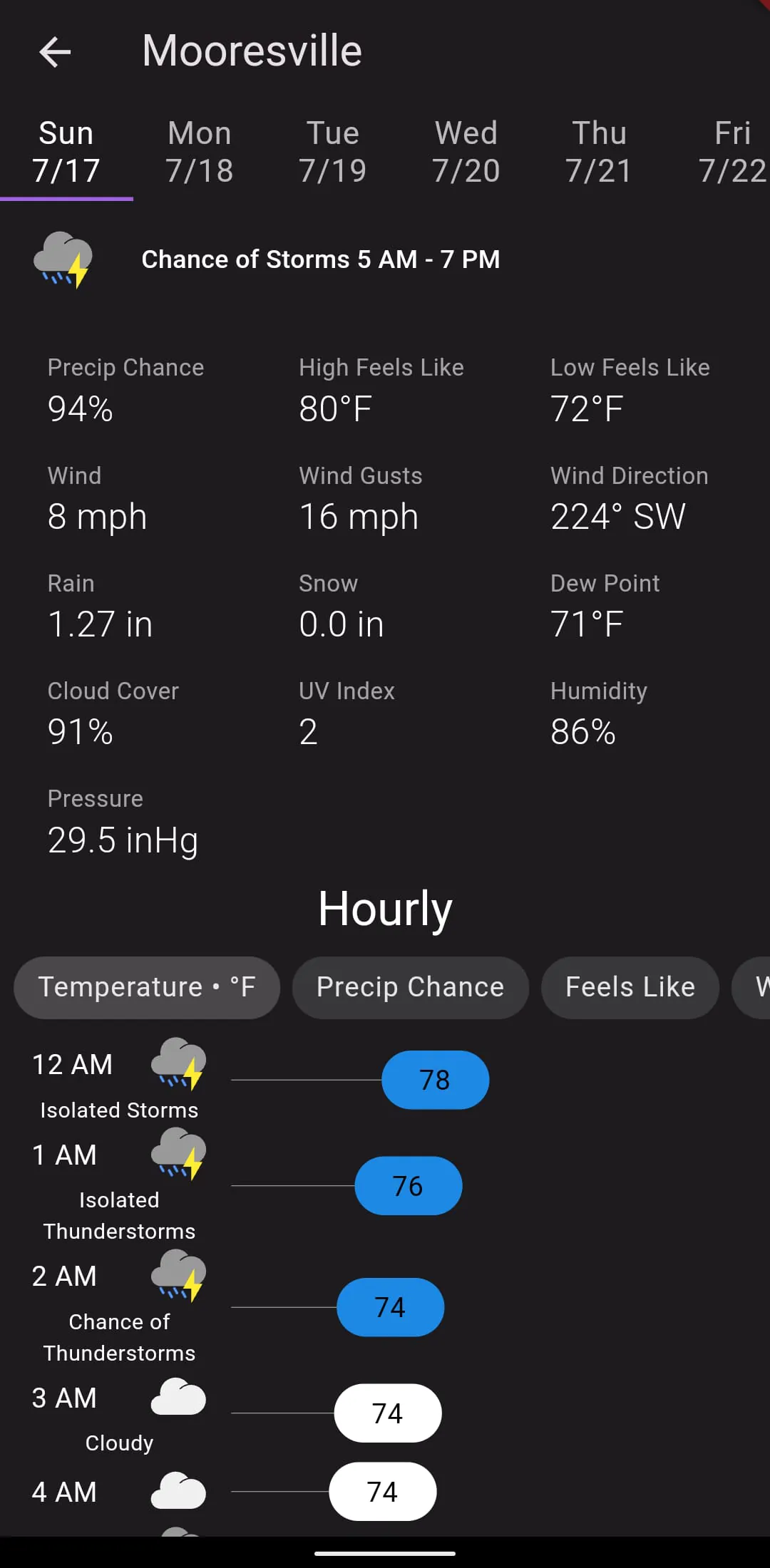Select the Temperature °F chip
The image size is (770, 1568).
tap(147, 987)
